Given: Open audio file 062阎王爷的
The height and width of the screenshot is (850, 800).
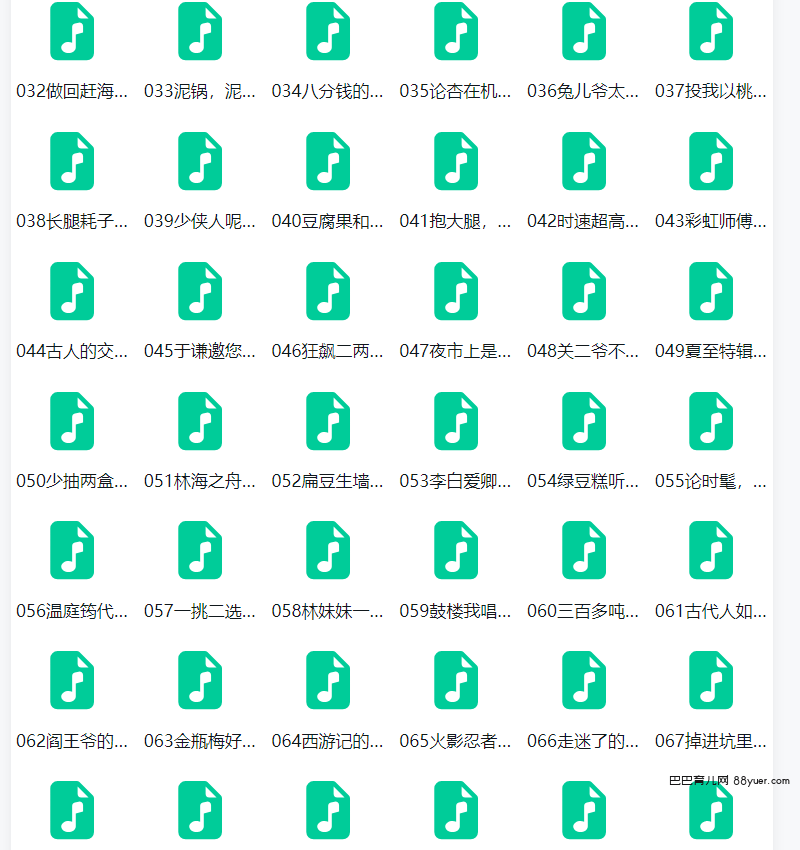Looking at the screenshot, I should click(x=72, y=681).
